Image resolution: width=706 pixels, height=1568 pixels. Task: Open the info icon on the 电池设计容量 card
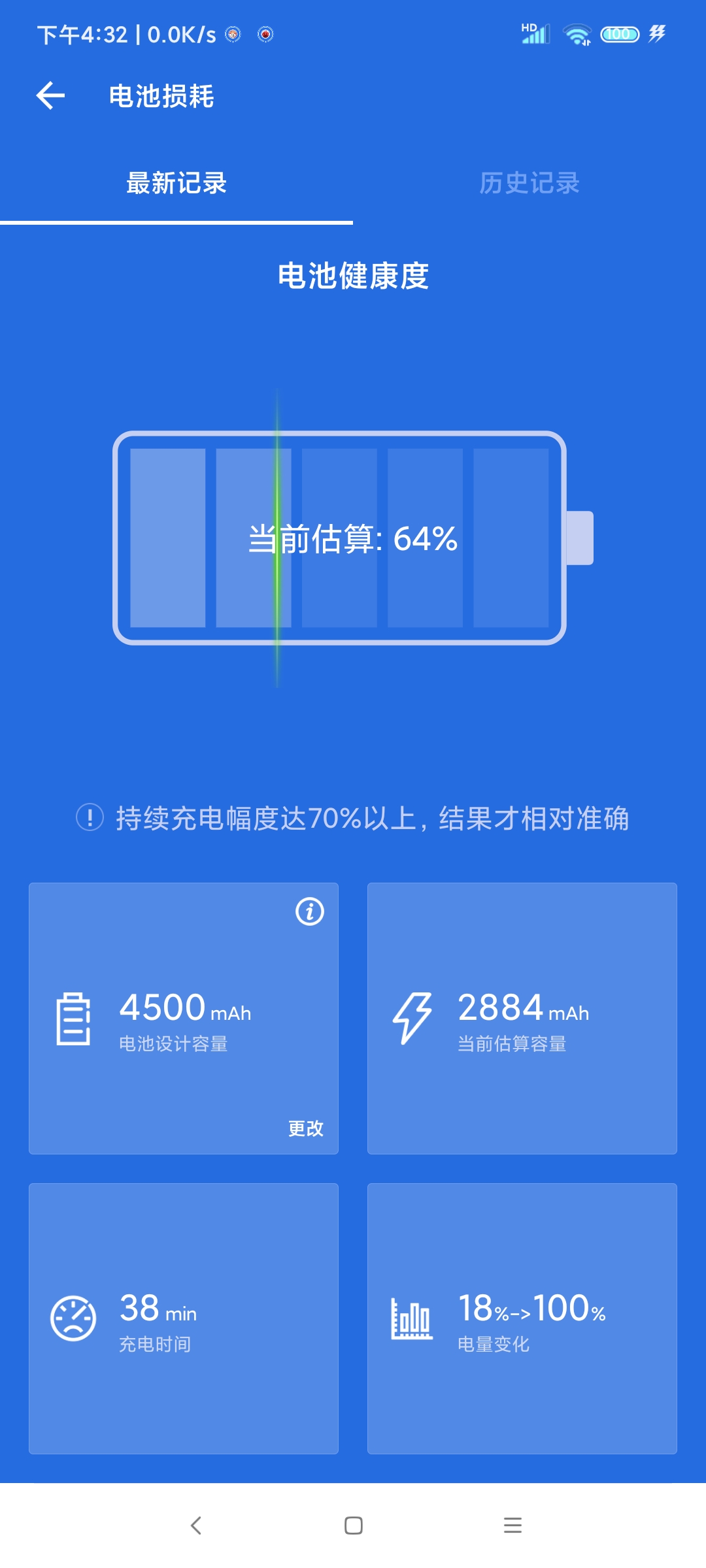coord(310,911)
